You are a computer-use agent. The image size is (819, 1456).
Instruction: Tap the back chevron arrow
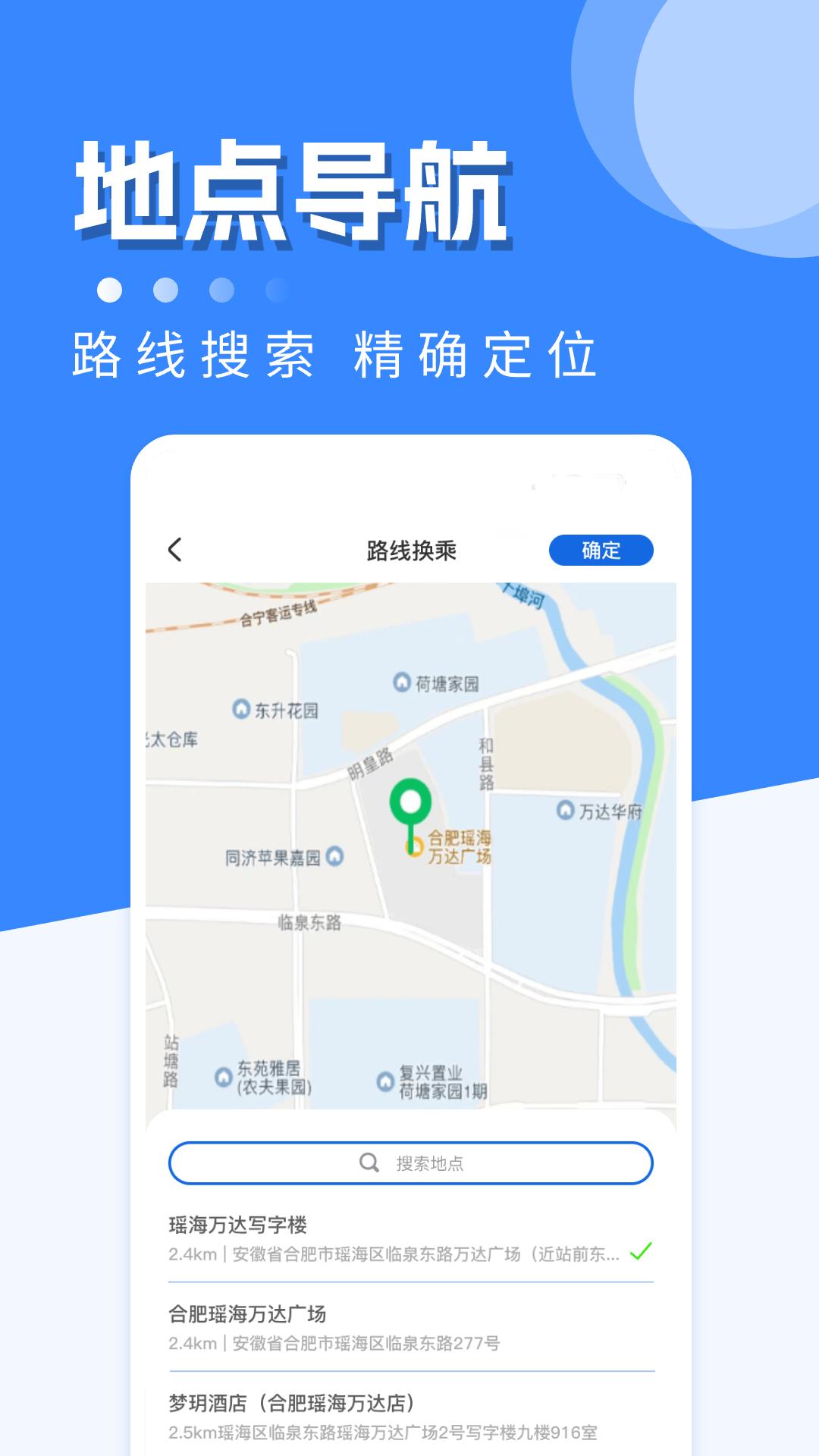[x=175, y=550]
